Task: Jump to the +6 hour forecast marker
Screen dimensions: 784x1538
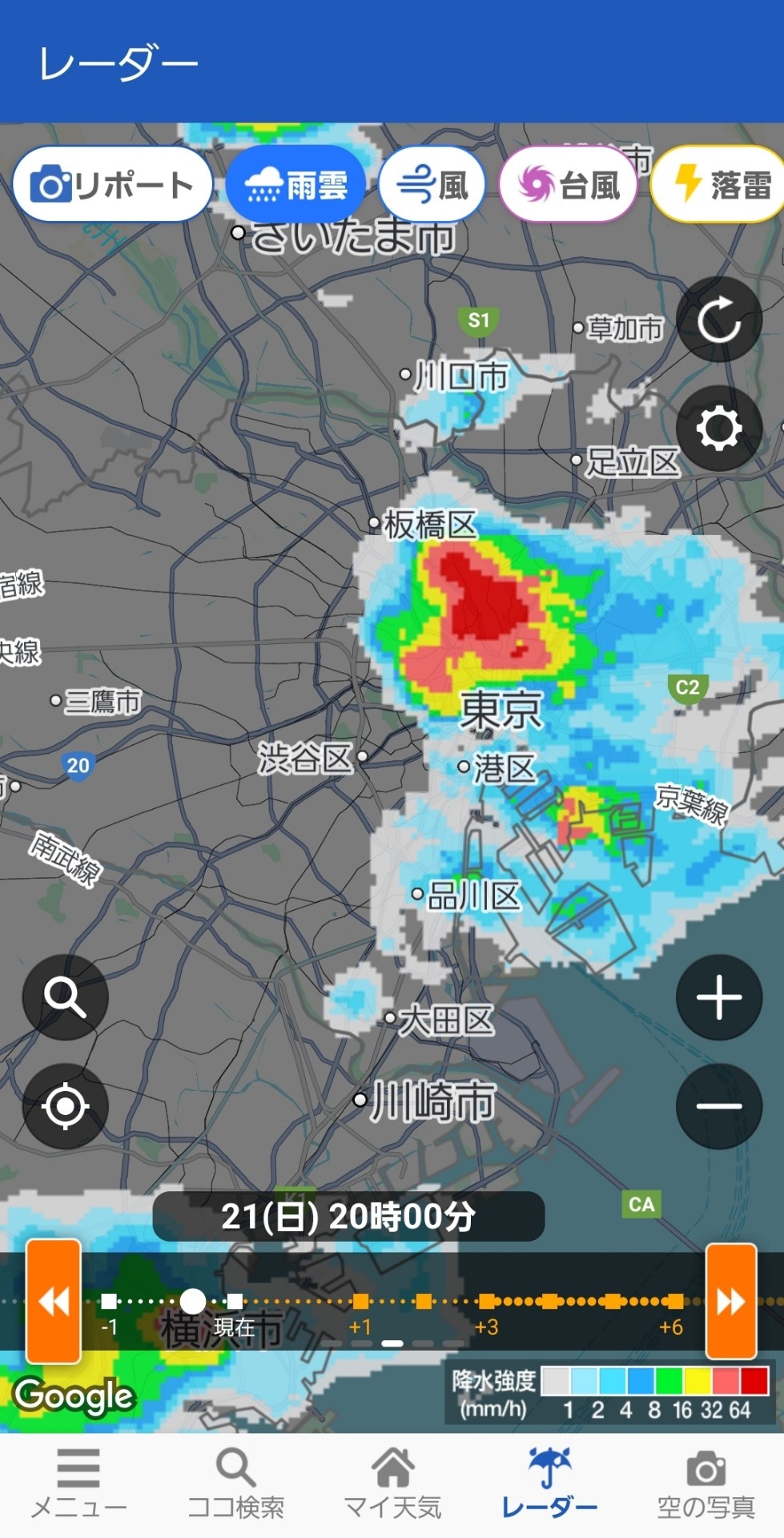Action: point(675,1301)
